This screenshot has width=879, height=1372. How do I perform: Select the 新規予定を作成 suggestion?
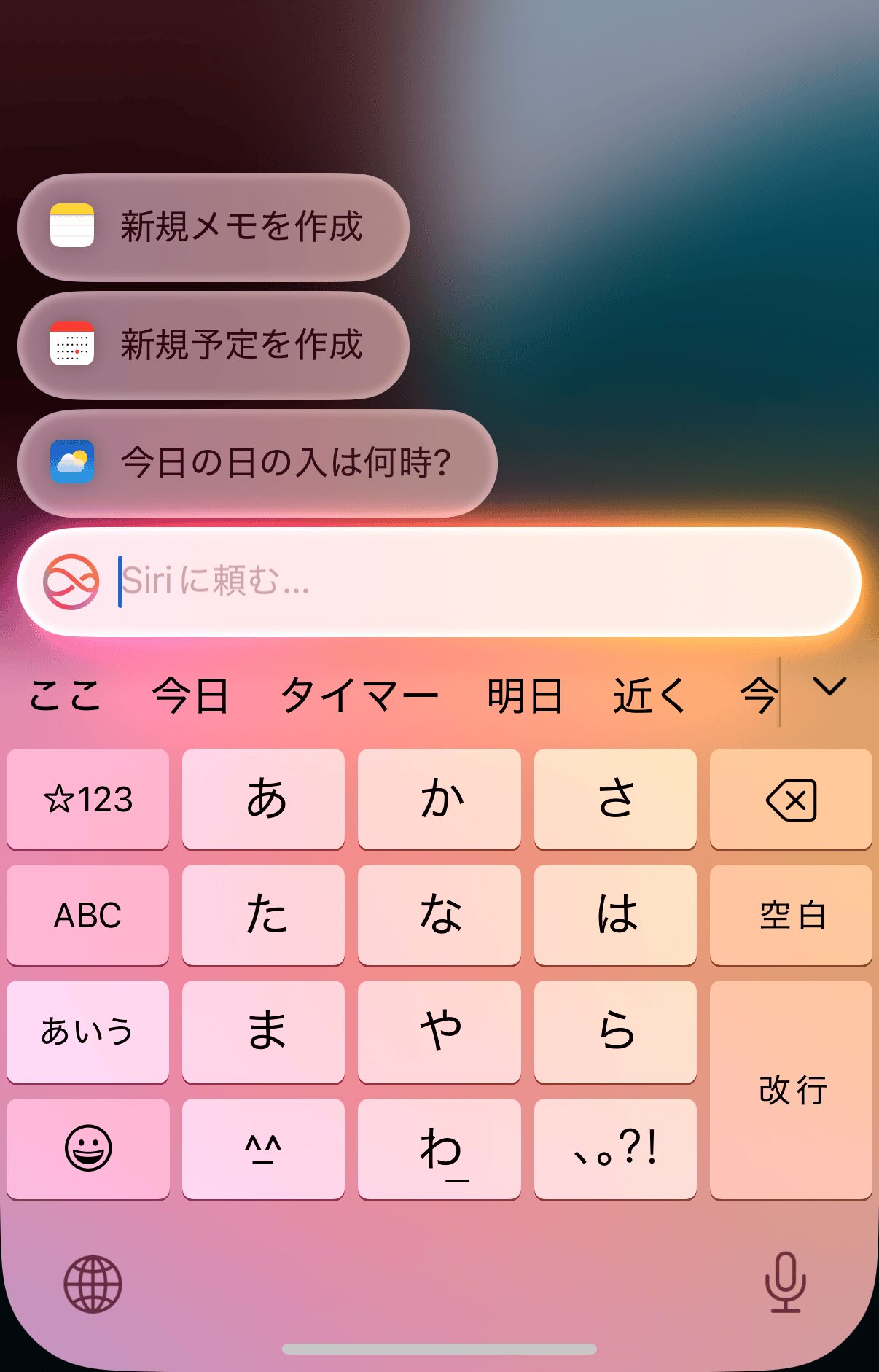point(213,345)
